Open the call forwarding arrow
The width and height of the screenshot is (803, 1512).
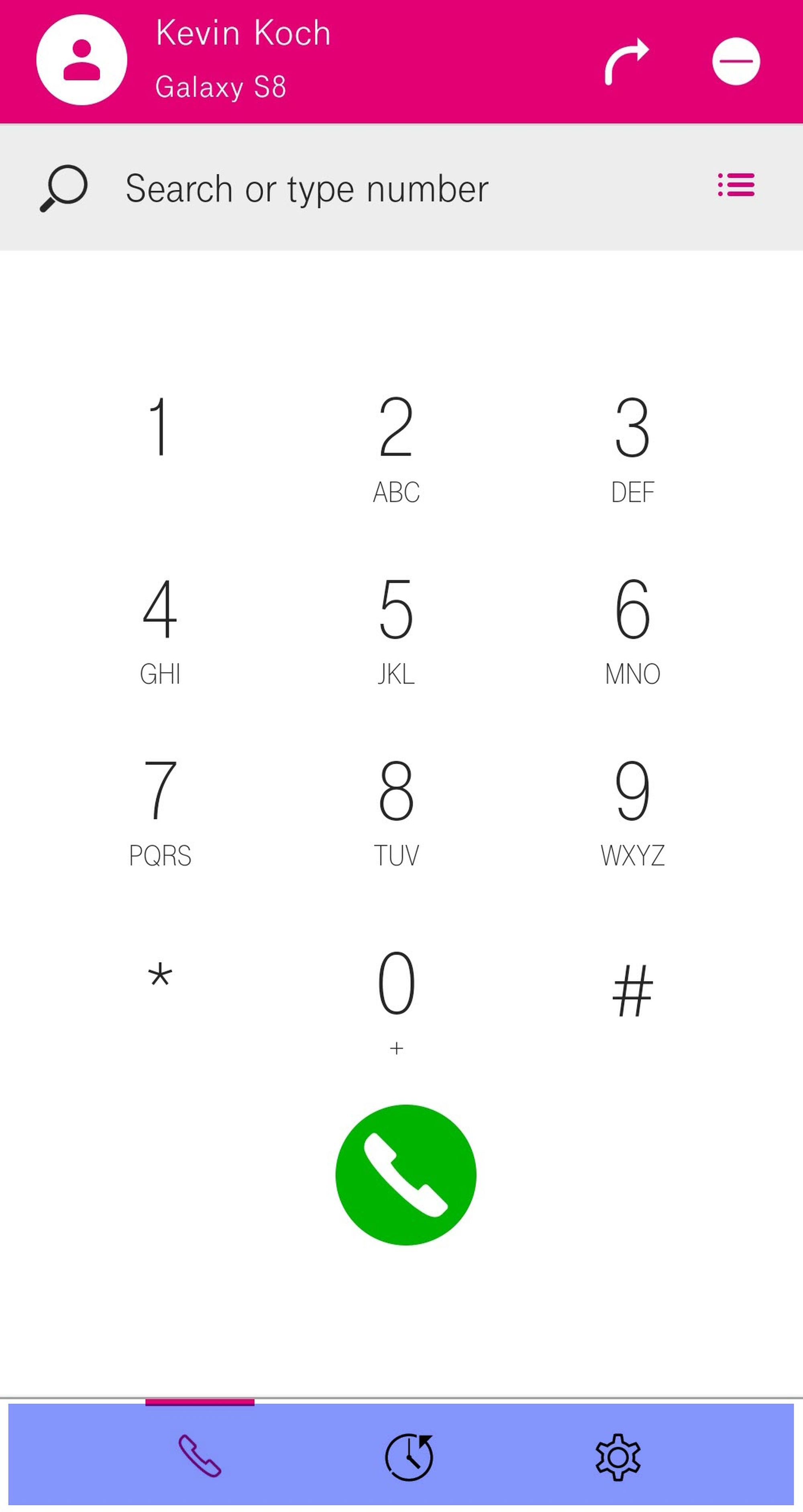point(626,61)
